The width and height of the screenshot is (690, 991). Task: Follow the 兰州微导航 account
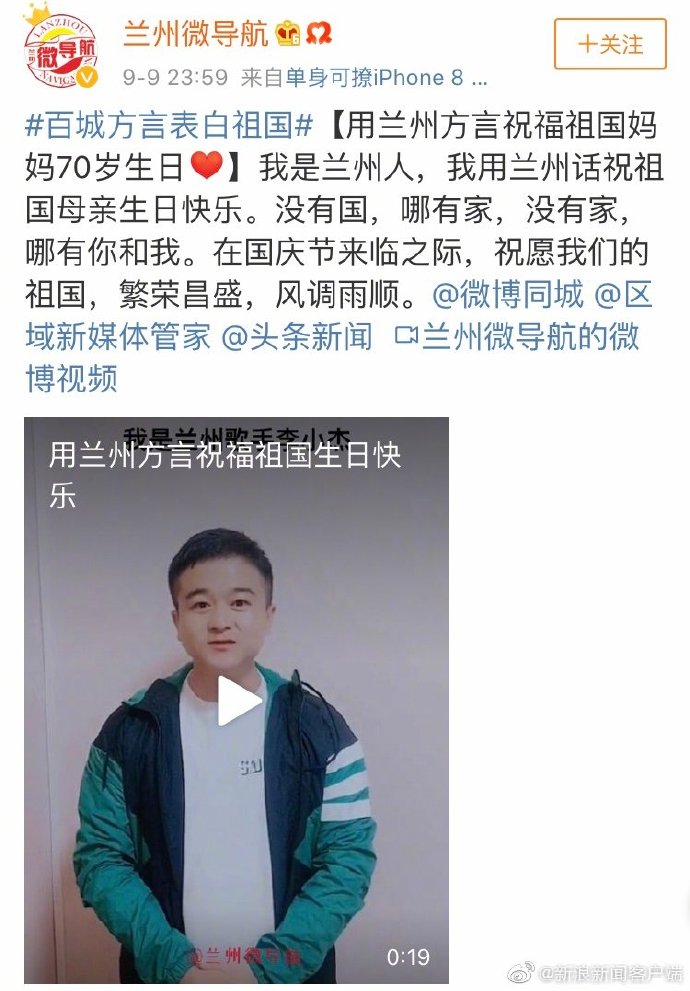610,44
